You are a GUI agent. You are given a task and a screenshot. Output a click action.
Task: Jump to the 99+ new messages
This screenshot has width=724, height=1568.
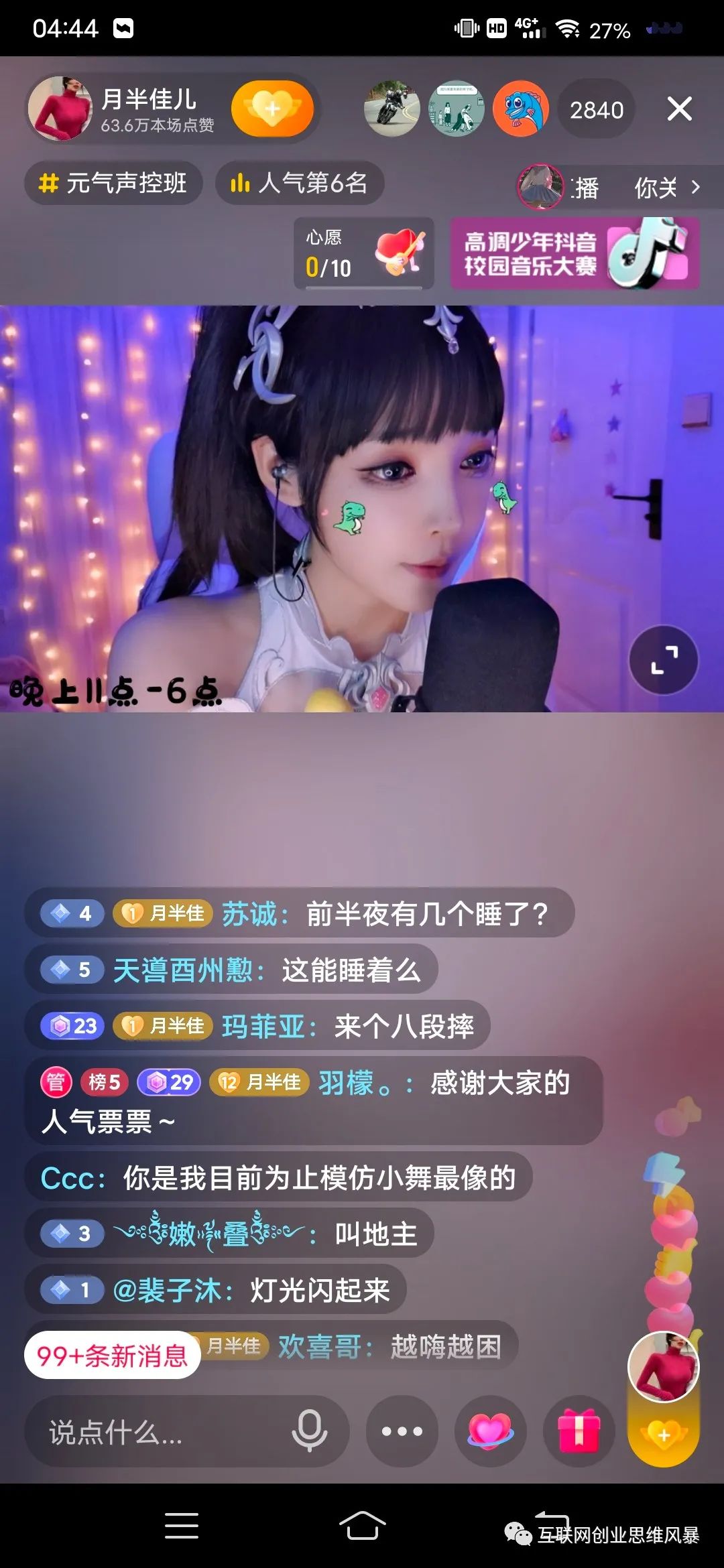pos(112,1356)
